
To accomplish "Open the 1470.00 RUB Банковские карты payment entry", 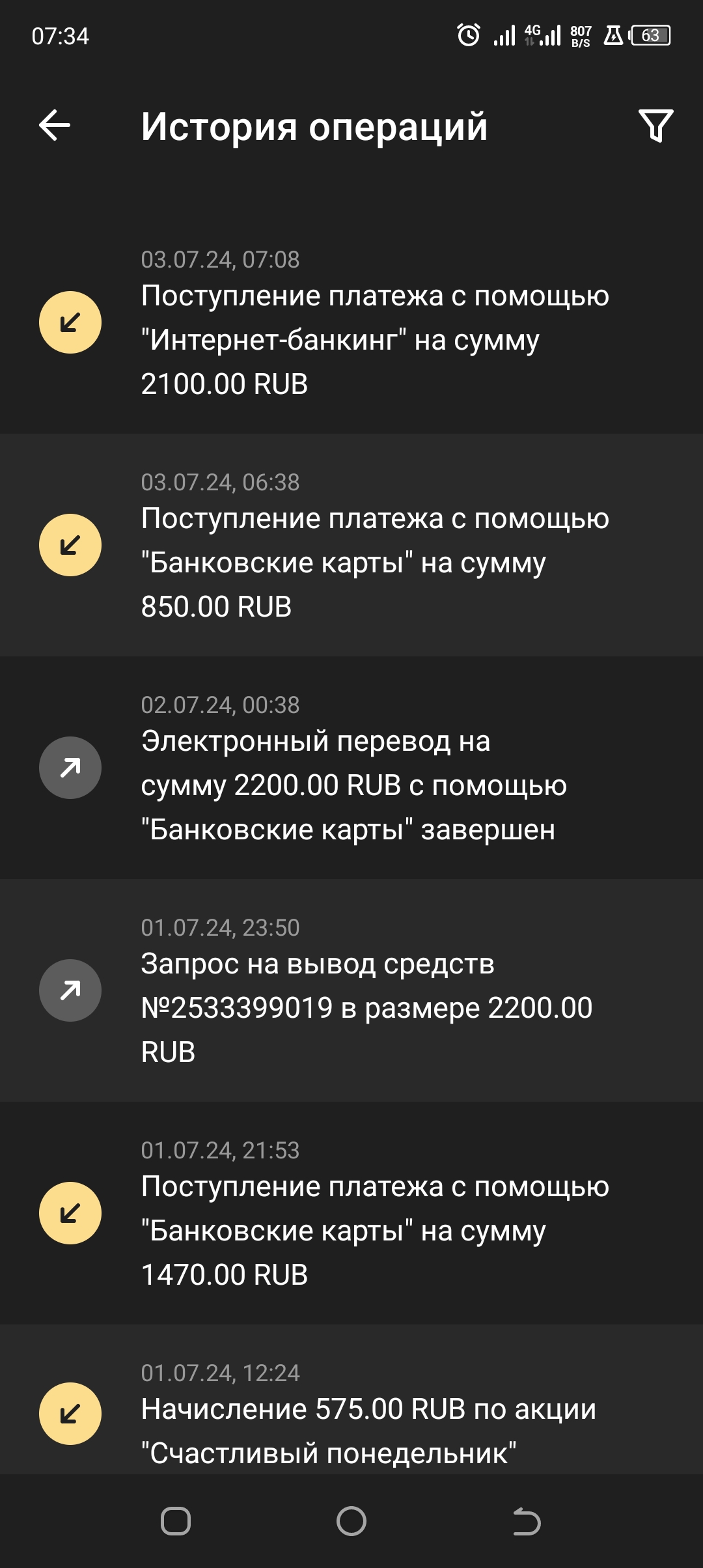I will click(375, 1231).
